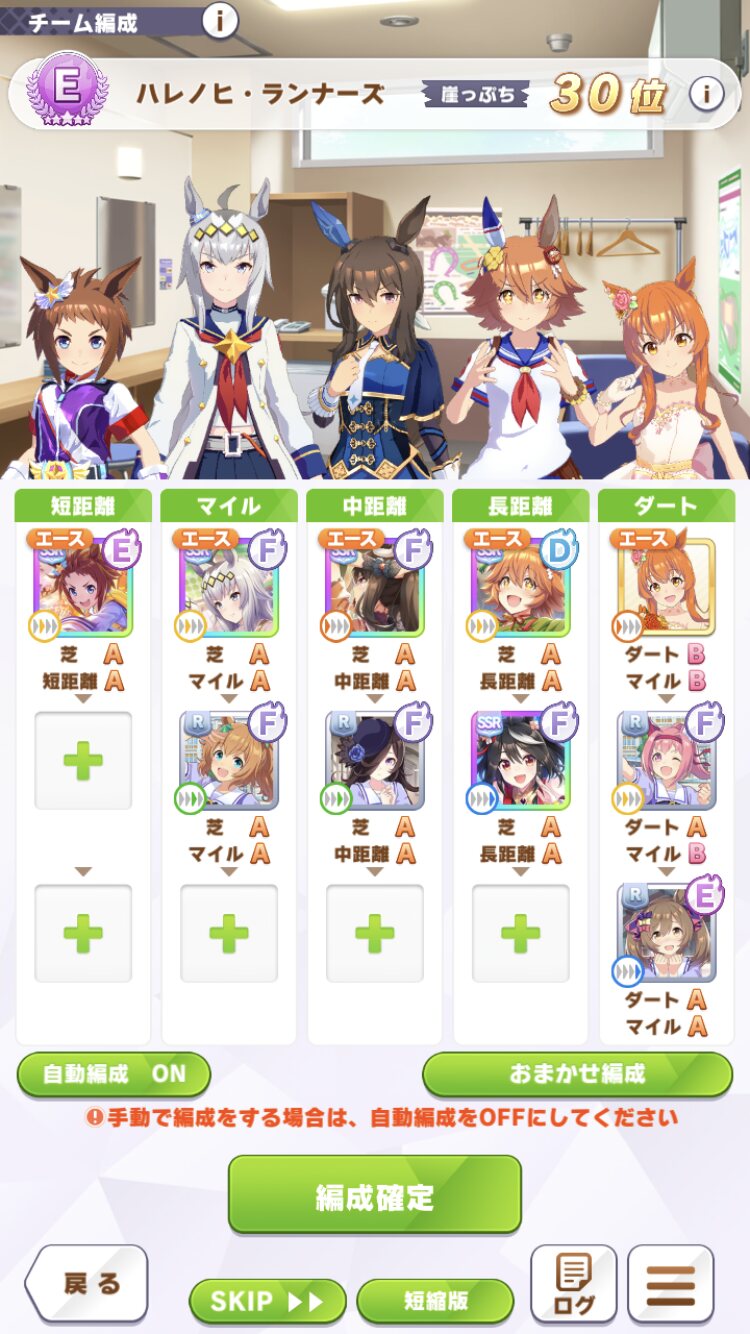Select the ace character in ダート
This screenshot has height=1334, width=750.
[667, 588]
